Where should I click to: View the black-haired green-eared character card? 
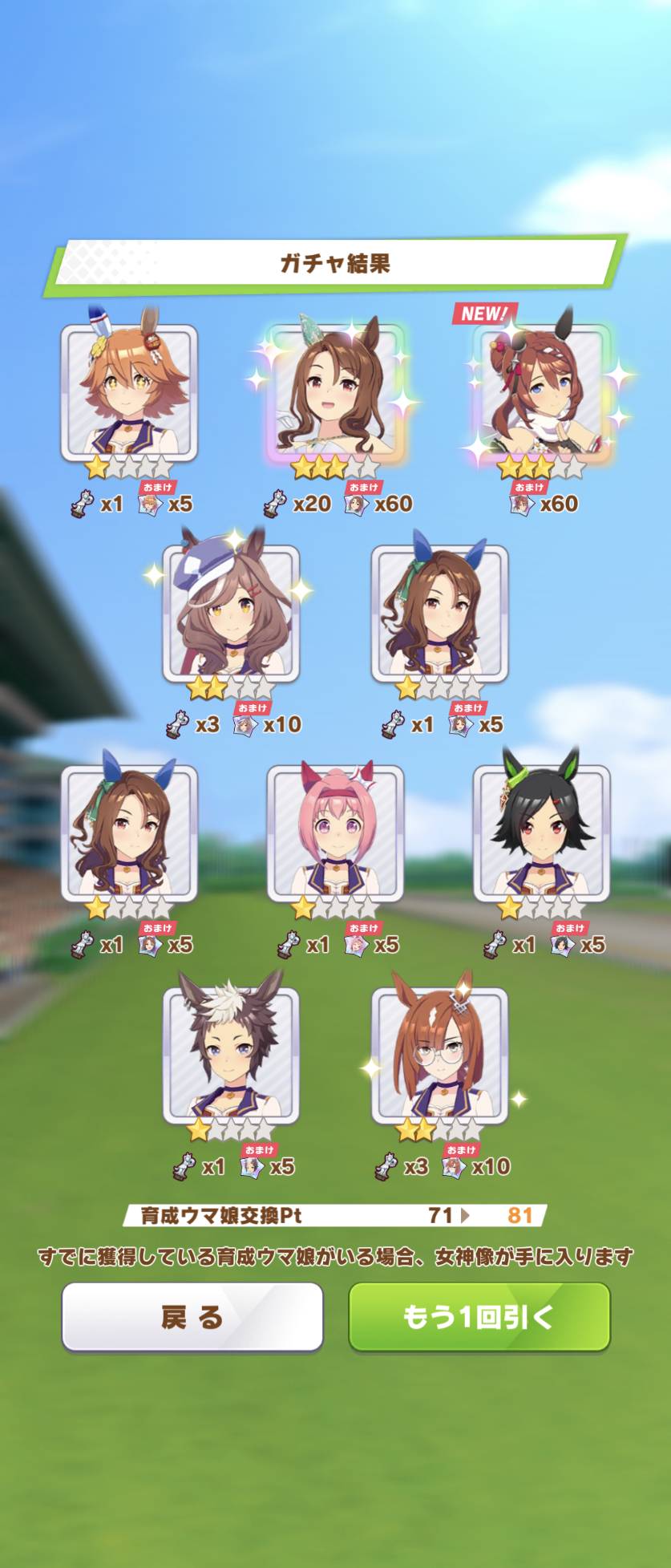tap(541, 834)
